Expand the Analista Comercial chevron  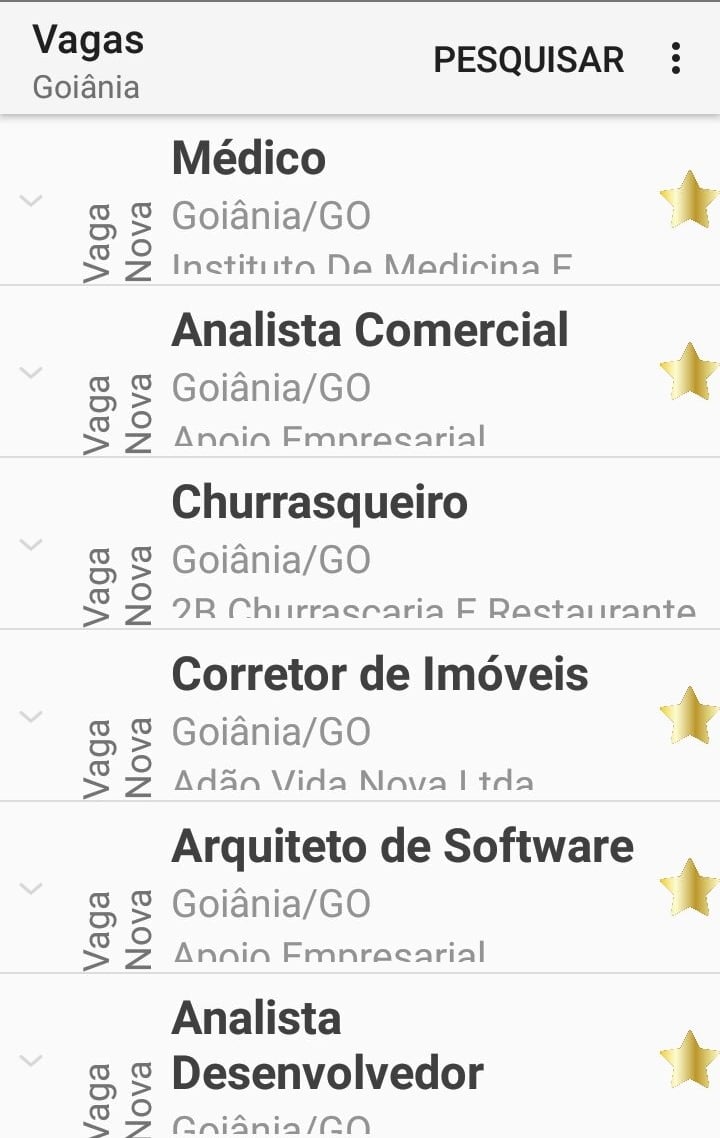tap(32, 372)
